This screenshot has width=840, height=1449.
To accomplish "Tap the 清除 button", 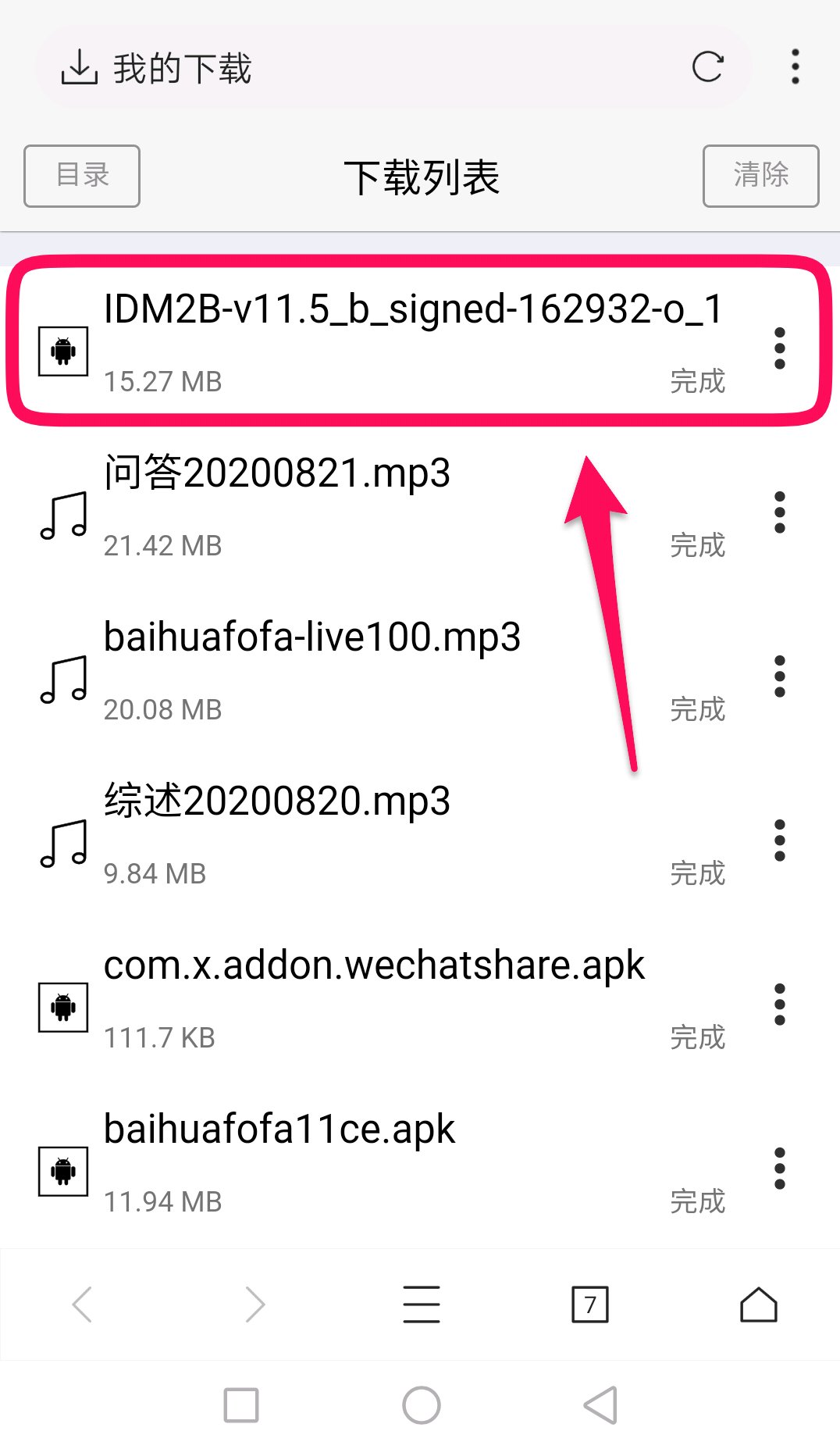I will point(760,176).
